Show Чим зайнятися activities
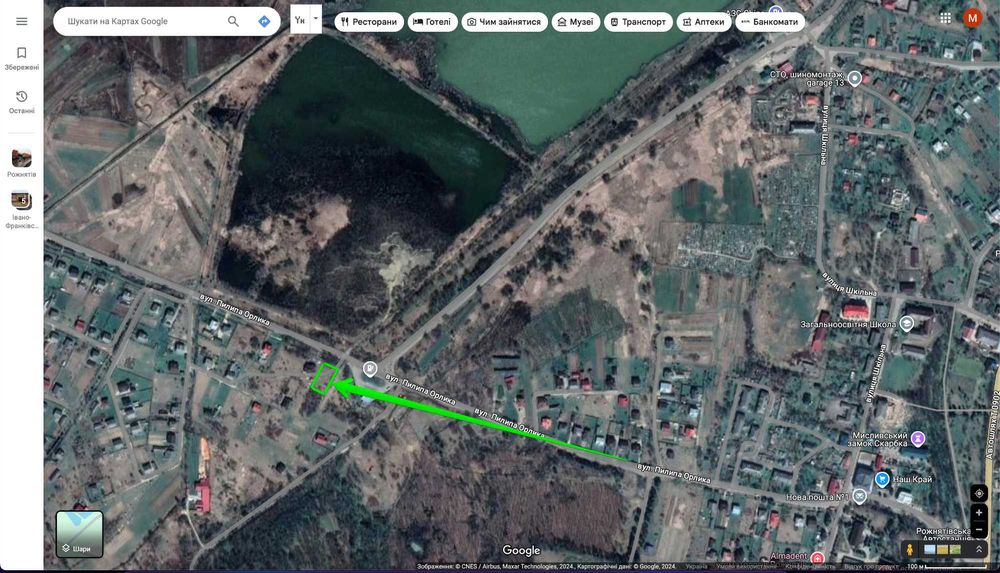Image resolution: width=1000 pixels, height=573 pixels. pyautogui.click(x=504, y=21)
